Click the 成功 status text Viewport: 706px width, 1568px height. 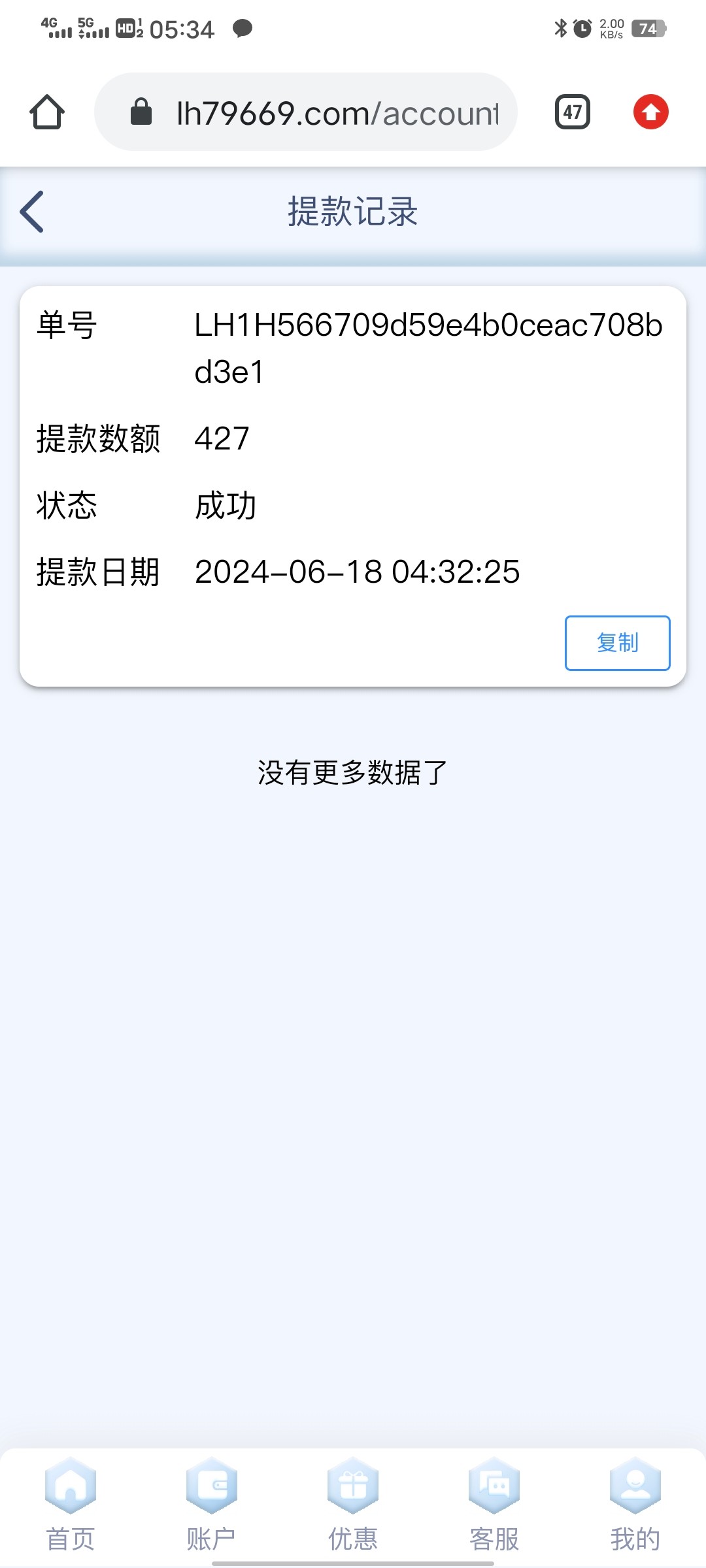click(226, 505)
